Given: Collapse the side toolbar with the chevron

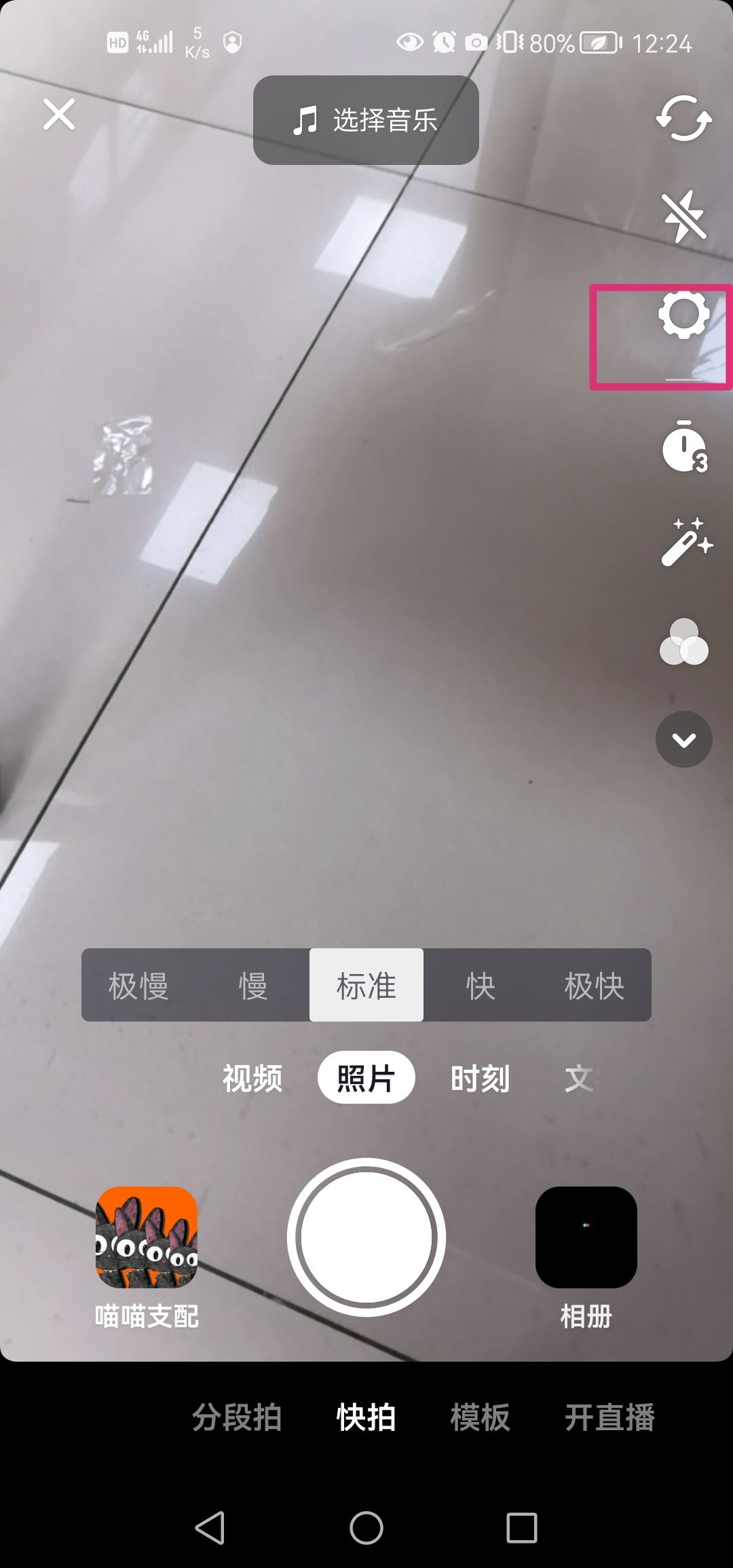Looking at the screenshot, I should [684, 739].
